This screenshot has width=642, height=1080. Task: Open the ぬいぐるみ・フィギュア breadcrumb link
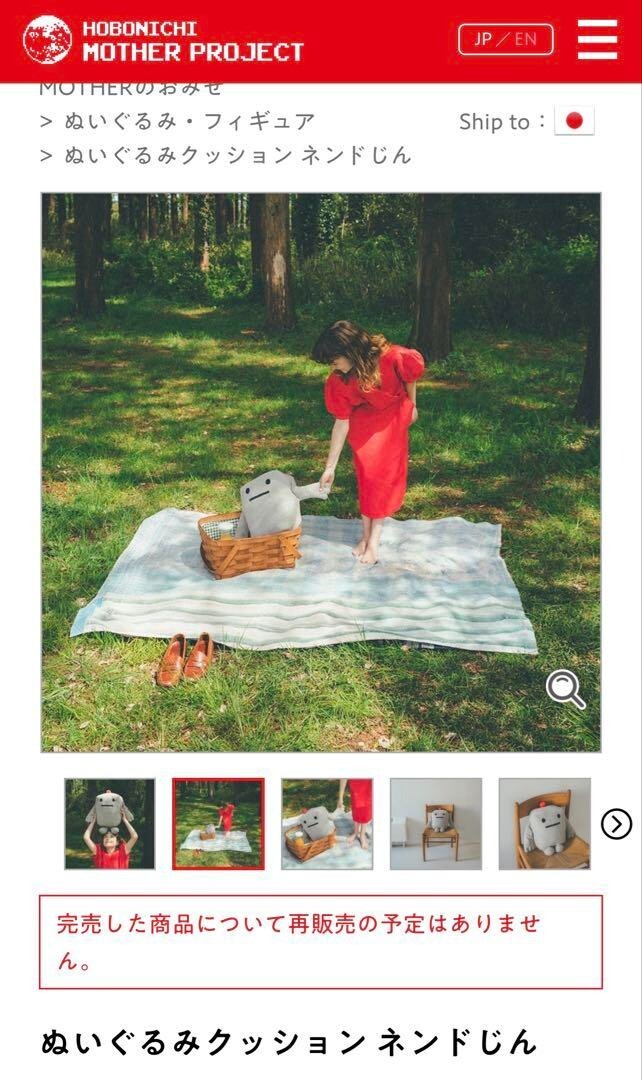190,122
